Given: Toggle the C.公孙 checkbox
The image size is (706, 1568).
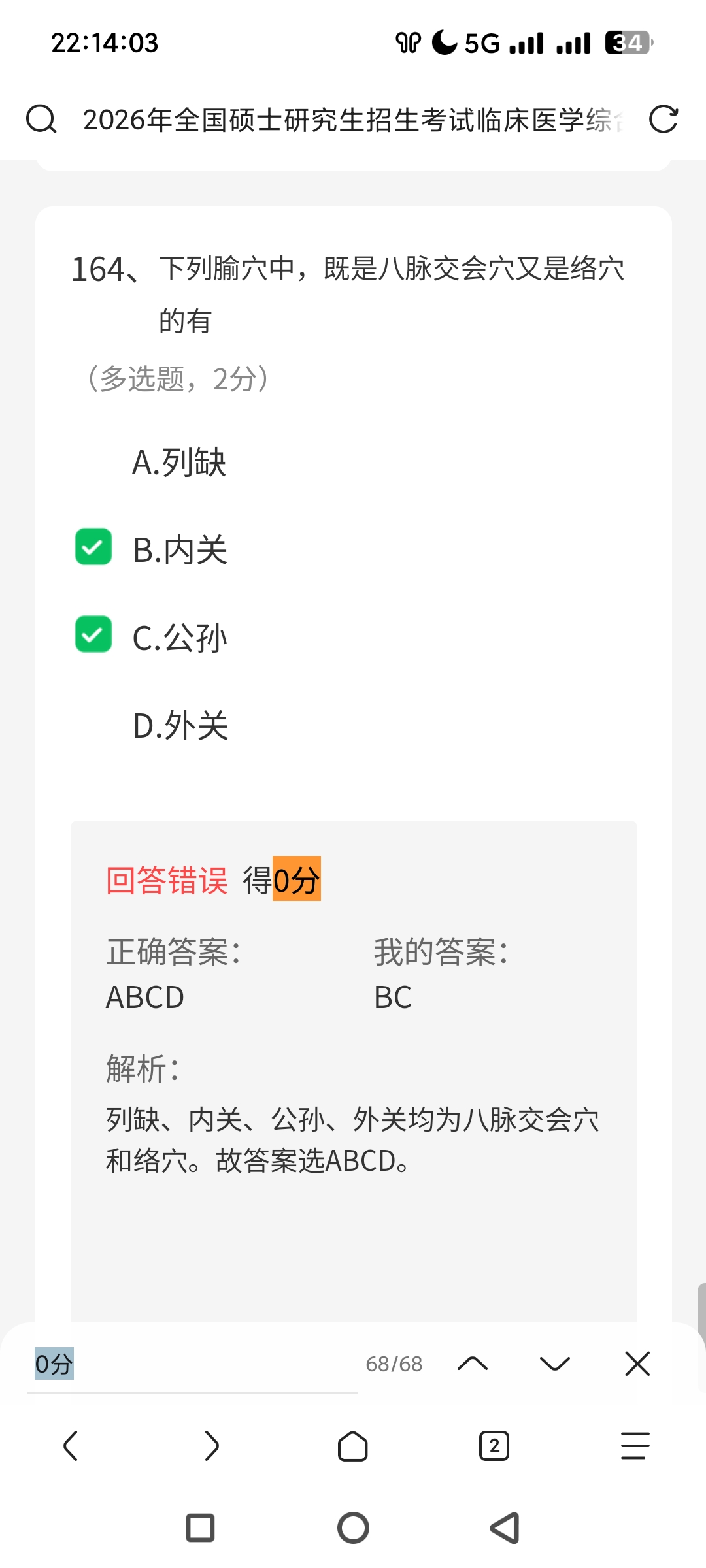Looking at the screenshot, I should point(93,634).
